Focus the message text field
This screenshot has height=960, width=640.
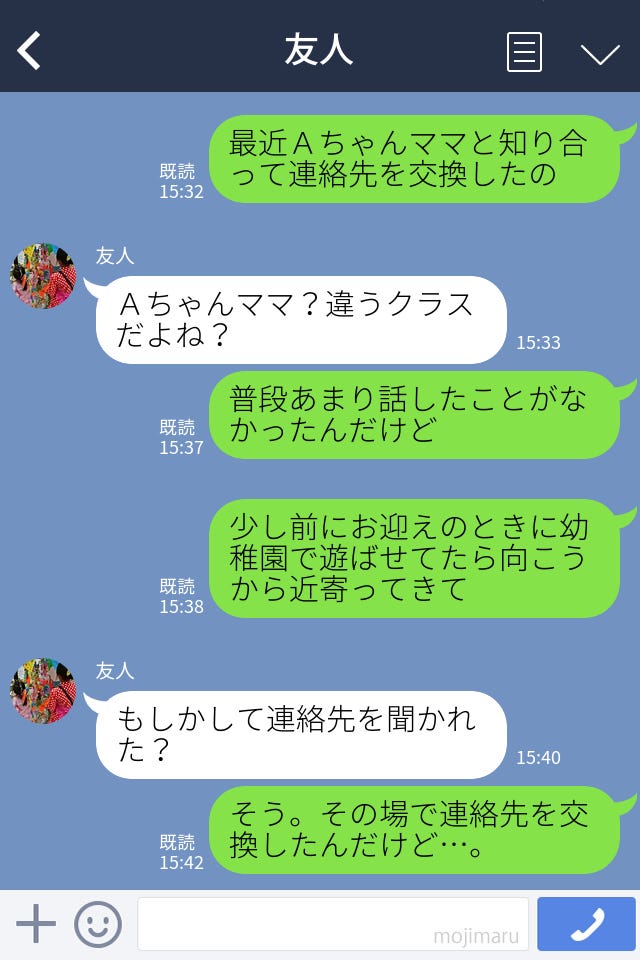click(332, 924)
